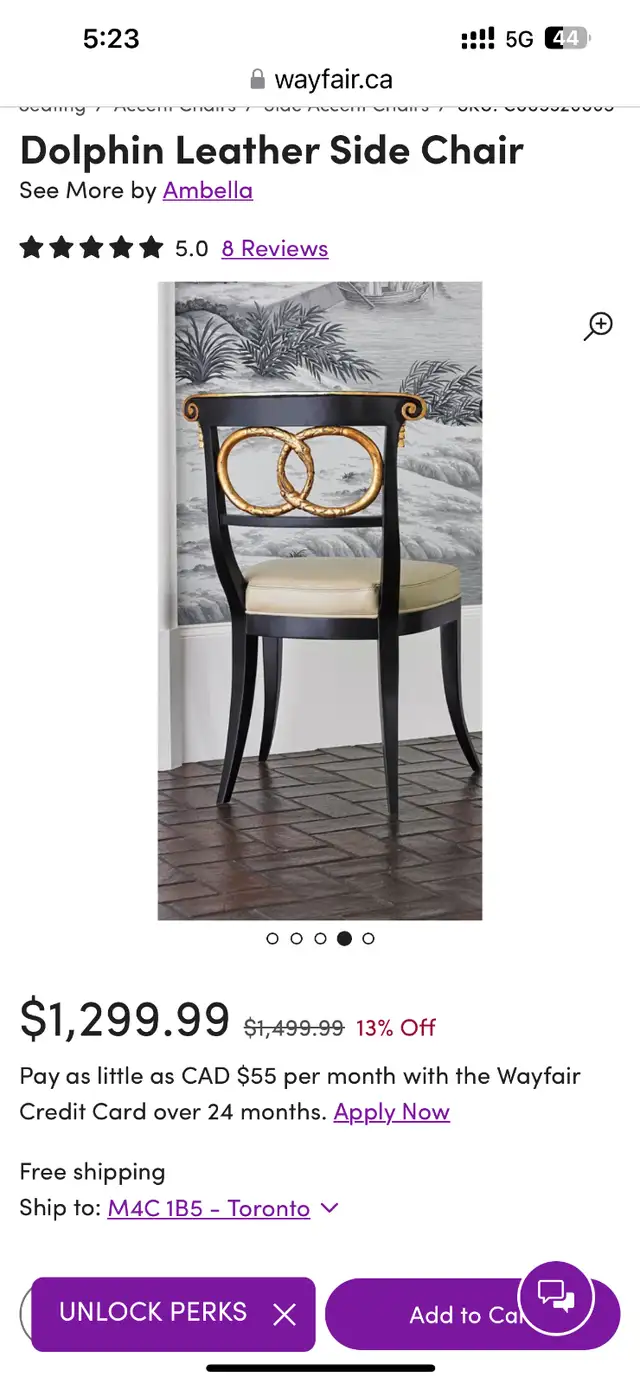Jump to the first image dot indicator
640x1384 pixels.
click(x=272, y=938)
